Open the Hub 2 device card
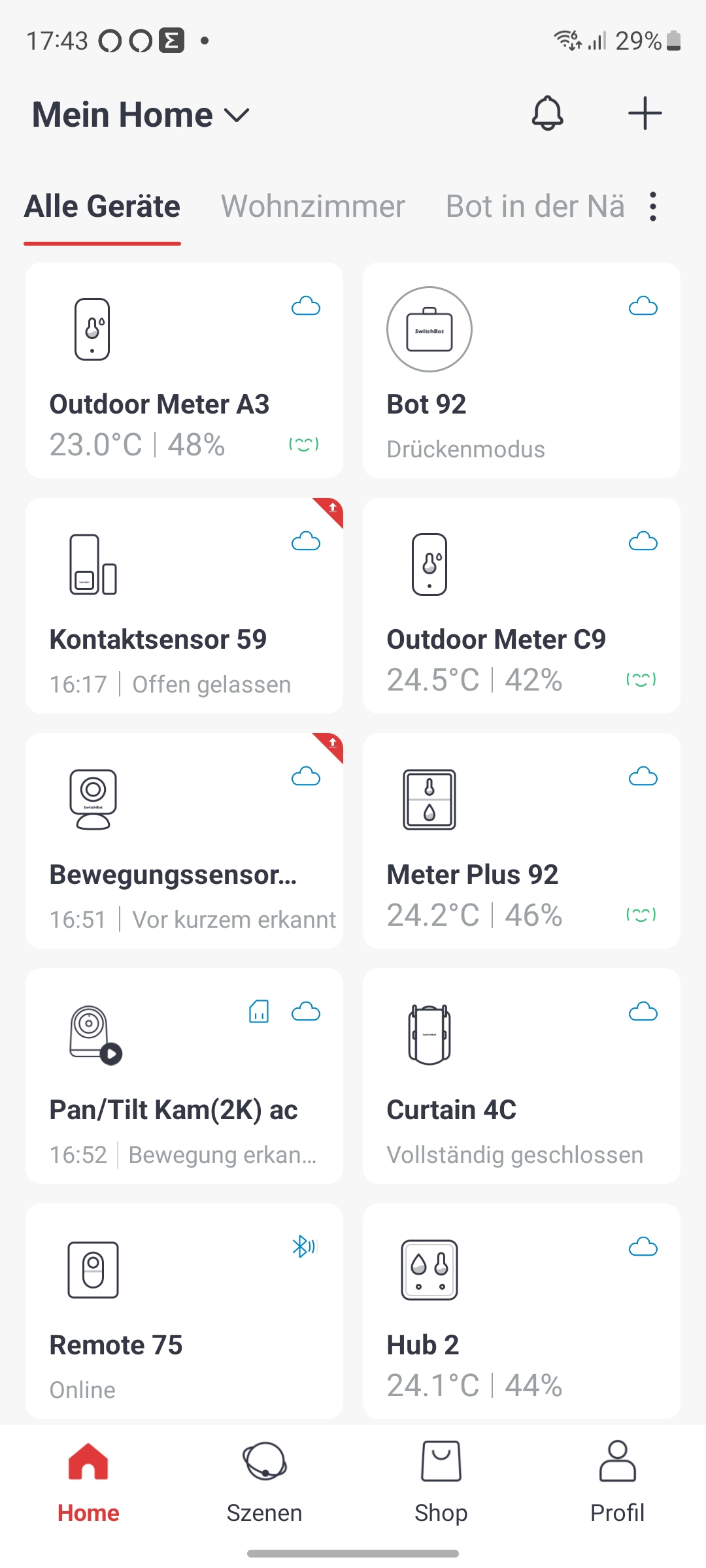Image resolution: width=706 pixels, height=1568 pixels. (x=521, y=1311)
